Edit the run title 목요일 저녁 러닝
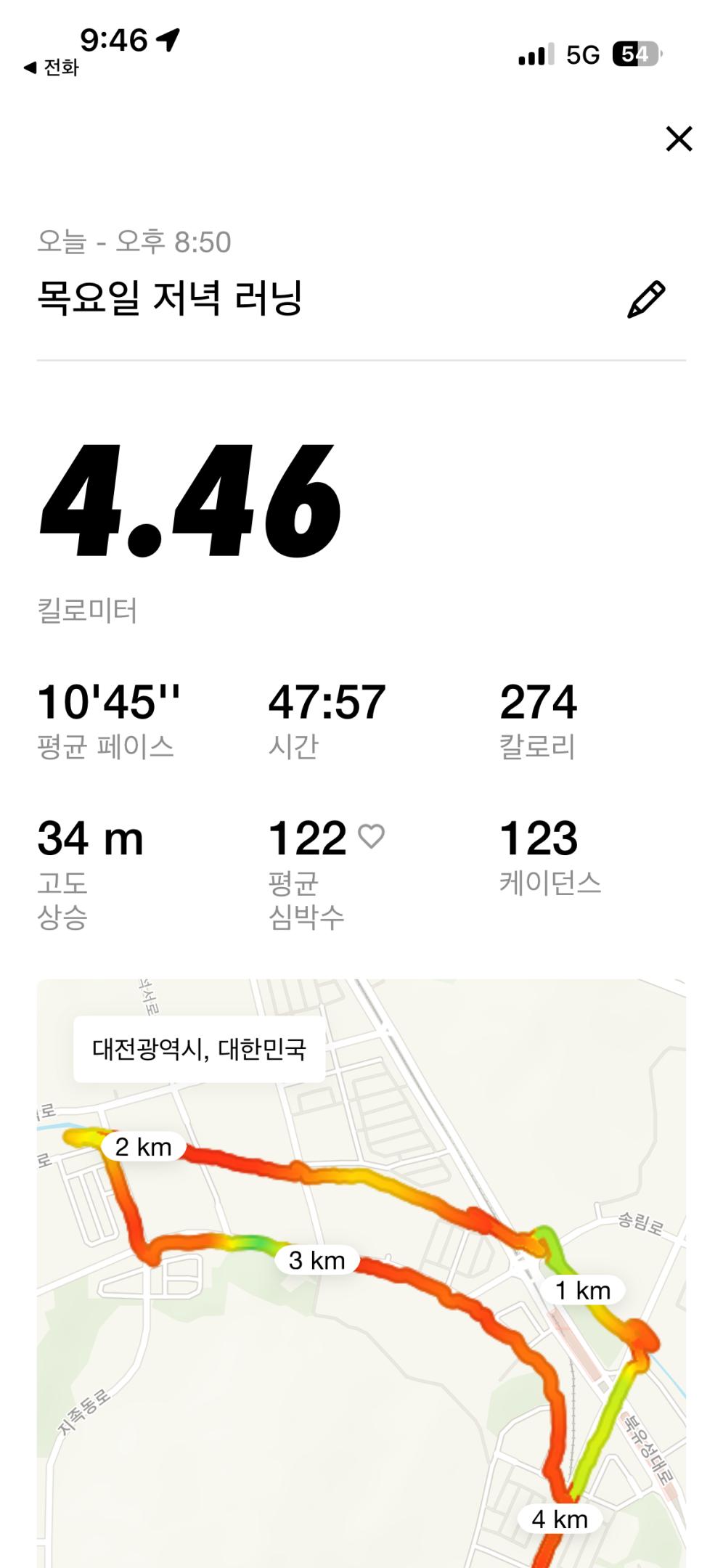The image size is (723, 1568). pyautogui.click(x=645, y=299)
